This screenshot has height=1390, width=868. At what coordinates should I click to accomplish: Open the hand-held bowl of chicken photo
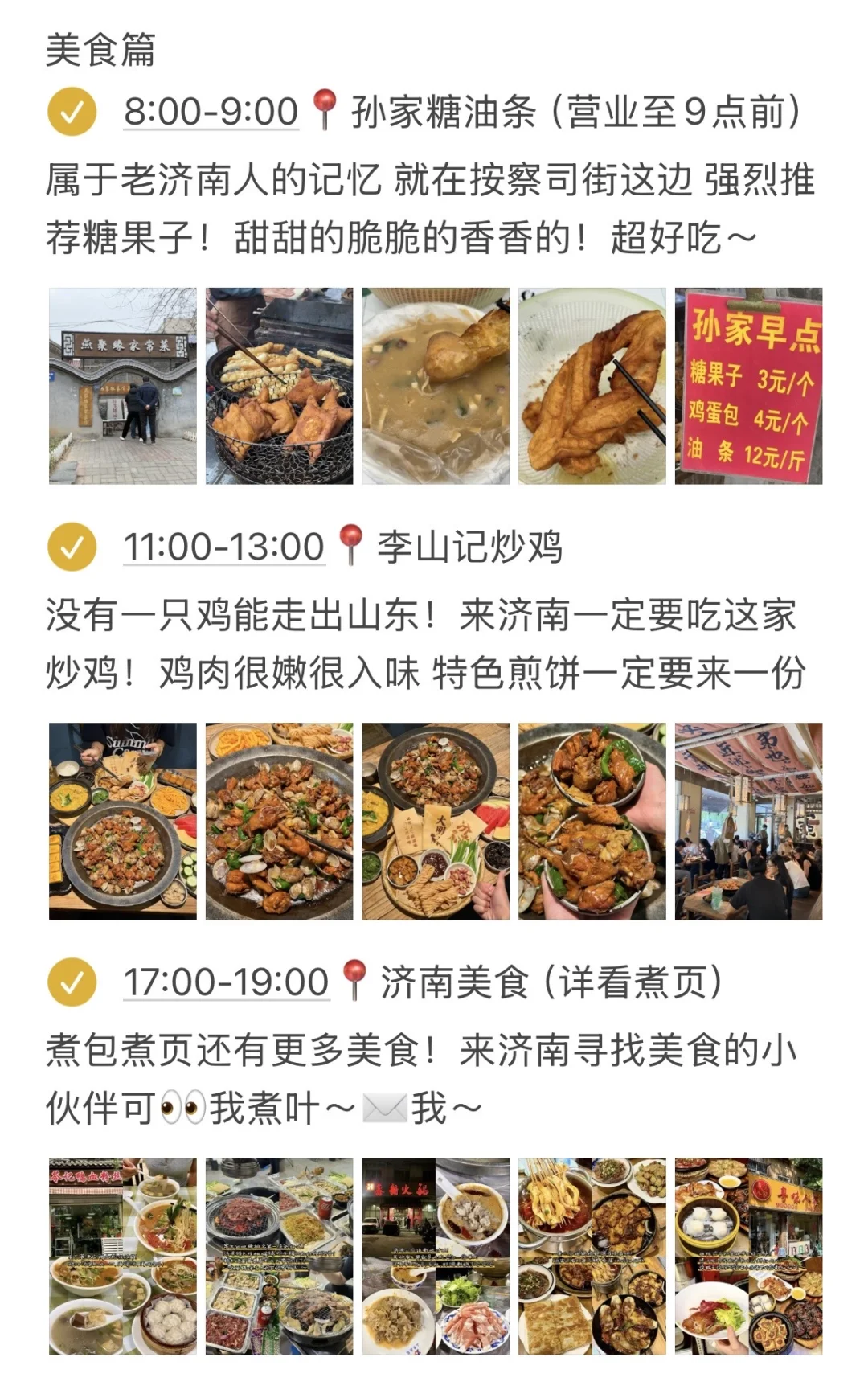(592, 821)
